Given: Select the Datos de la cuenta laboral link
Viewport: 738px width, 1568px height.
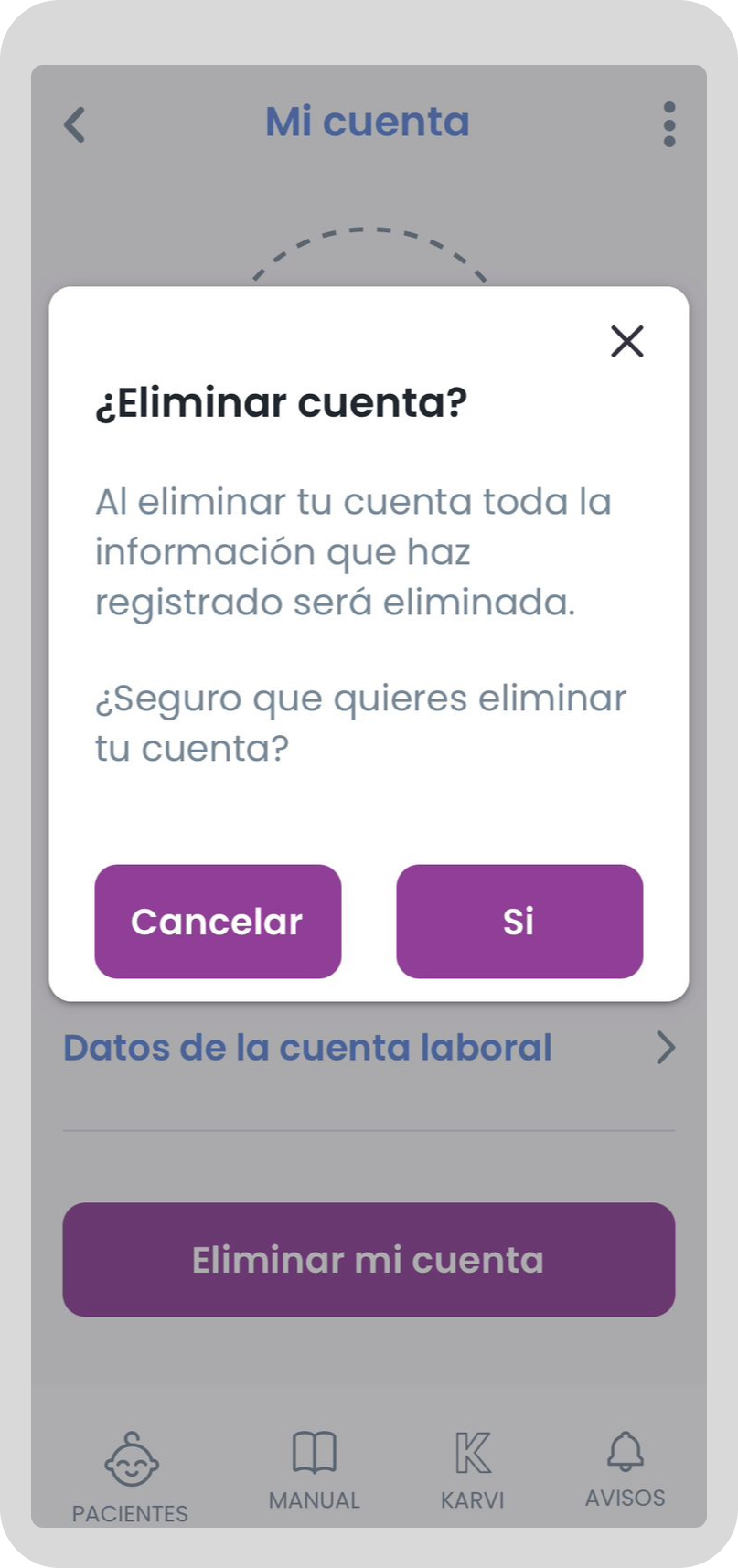Looking at the screenshot, I should point(306,1048).
